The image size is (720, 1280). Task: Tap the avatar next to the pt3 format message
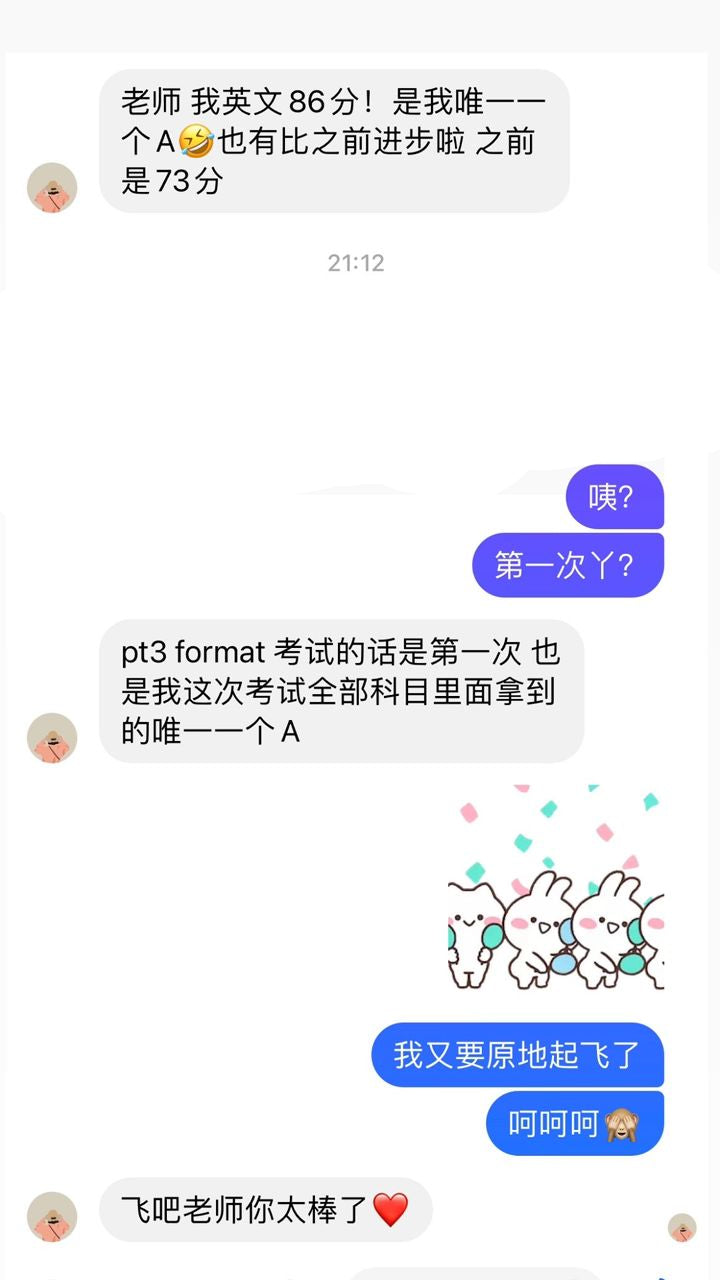pyautogui.click(x=52, y=737)
